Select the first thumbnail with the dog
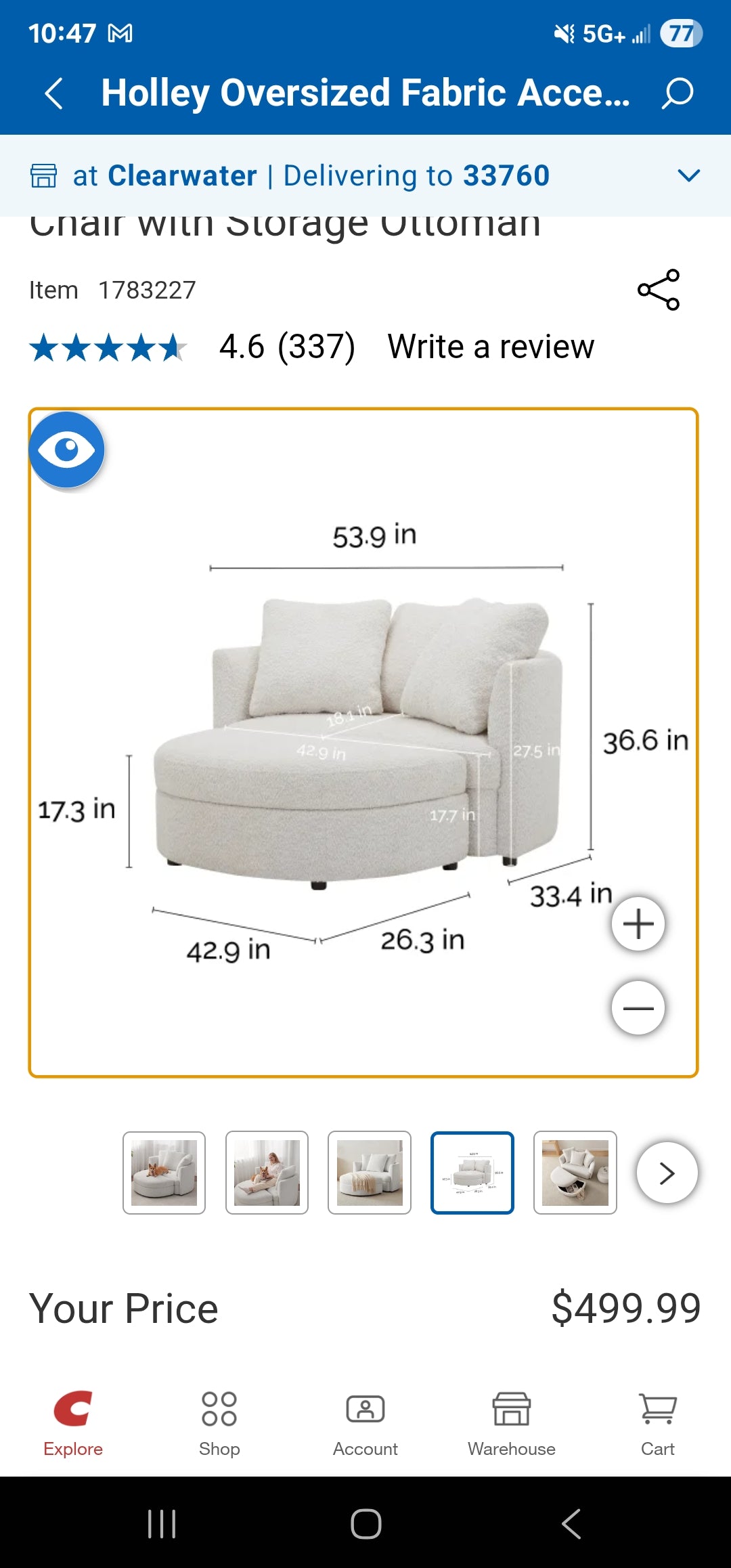This screenshot has height=1568, width=731. [164, 1173]
